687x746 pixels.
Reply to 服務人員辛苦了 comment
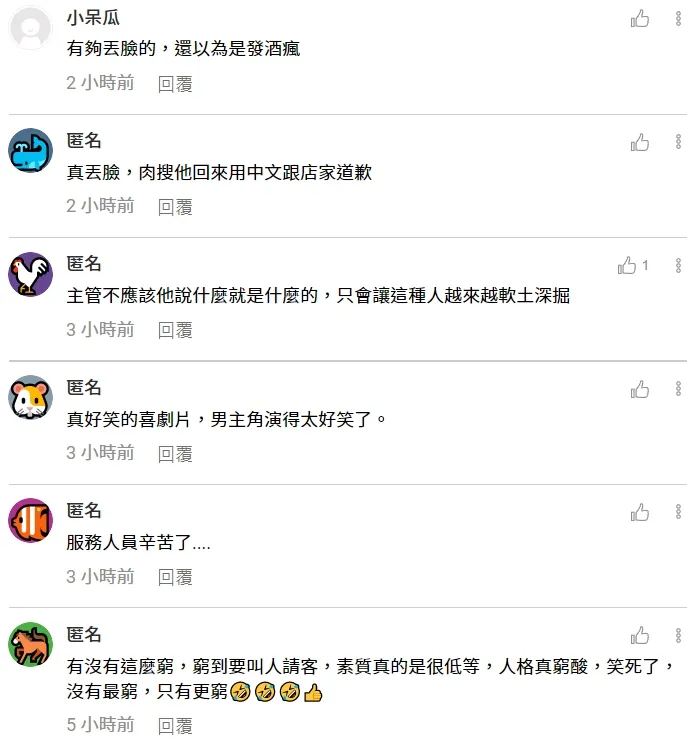(175, 577)
